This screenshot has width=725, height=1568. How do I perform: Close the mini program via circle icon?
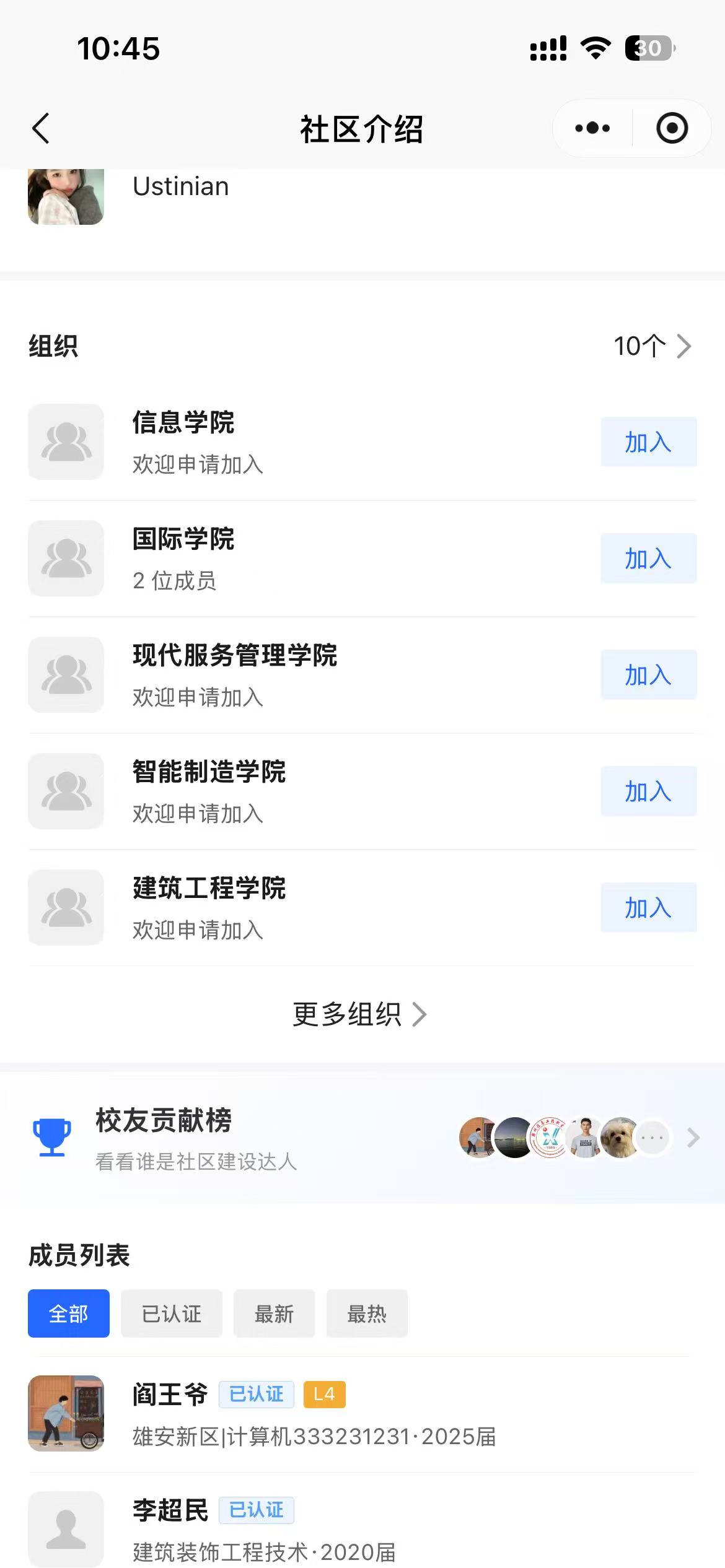pyautogui.click(x=672, y=129)
